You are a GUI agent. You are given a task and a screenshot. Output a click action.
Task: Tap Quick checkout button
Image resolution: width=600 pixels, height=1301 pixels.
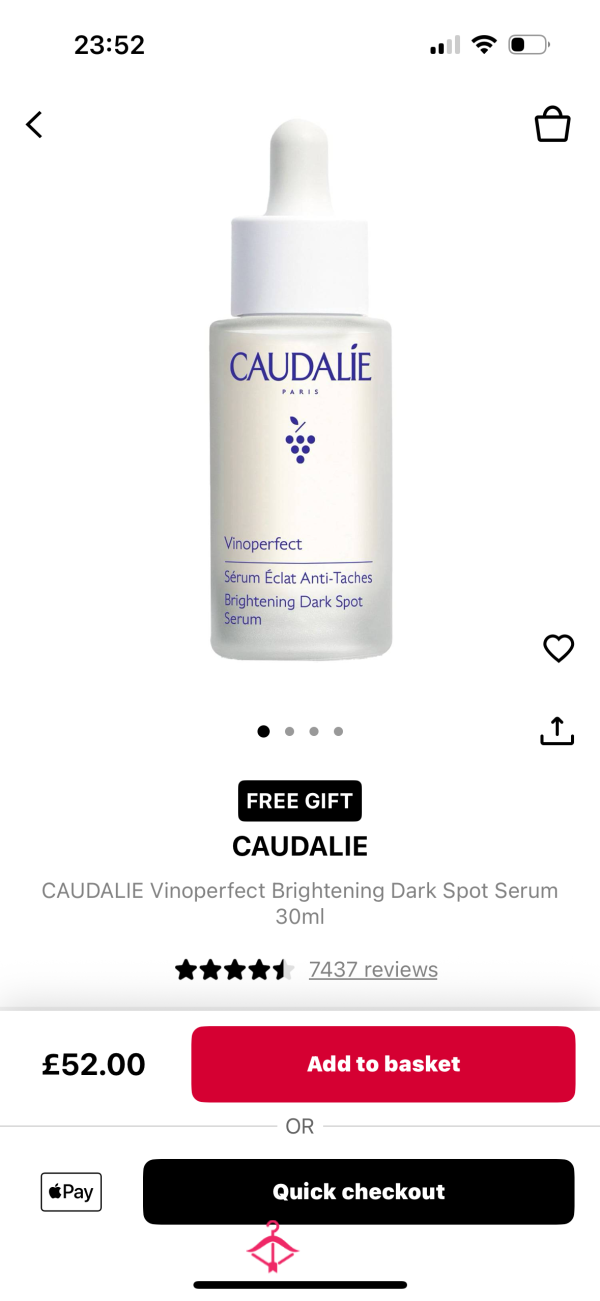358,1191
